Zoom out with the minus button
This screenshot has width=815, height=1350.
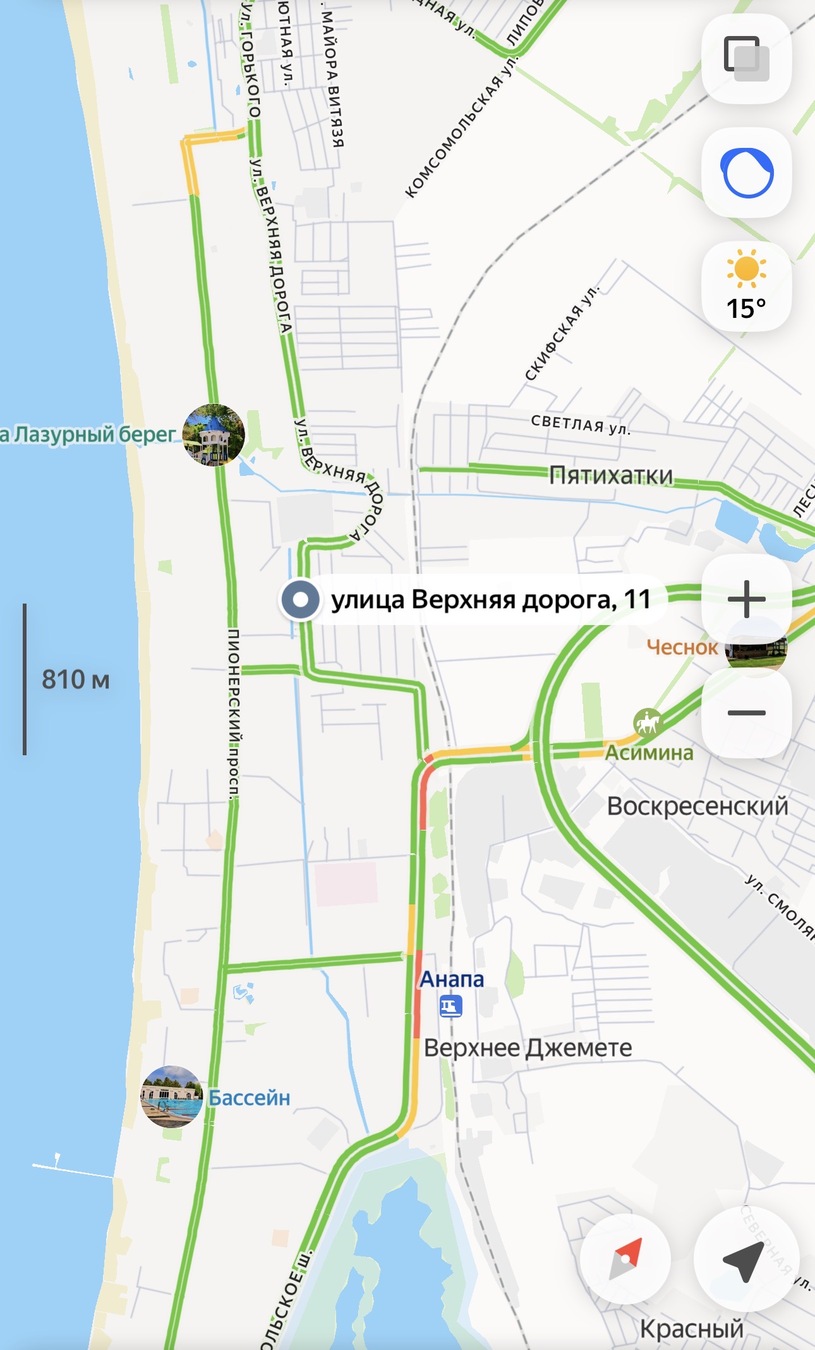point(746,713)
